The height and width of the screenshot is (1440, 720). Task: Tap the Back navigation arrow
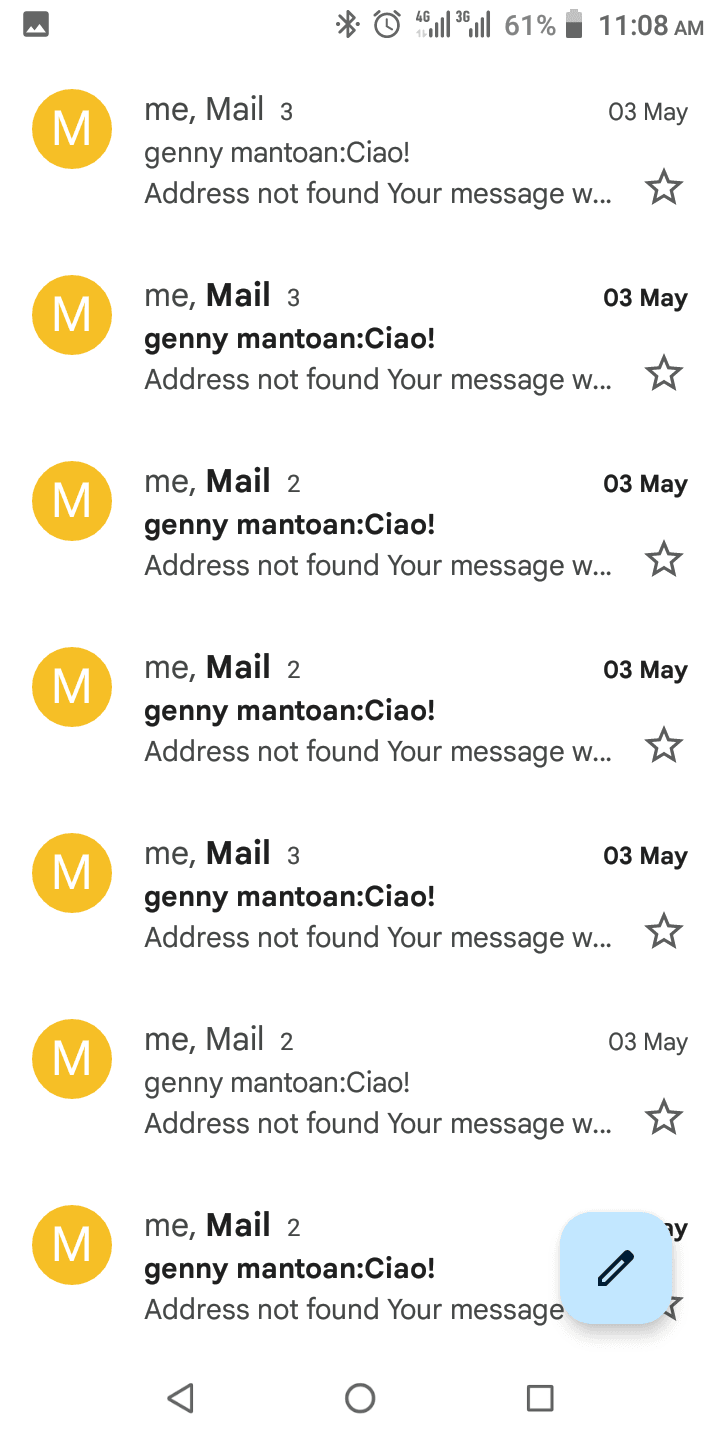[x=180, y=1398]
